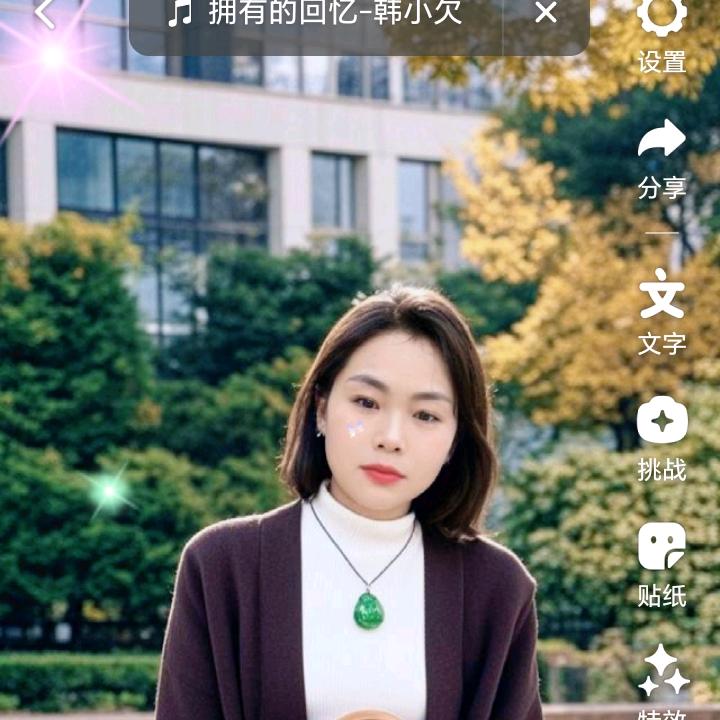Add a sticker via 贴纸
This screenshot has width=720, height=720.
pos(662,562)
